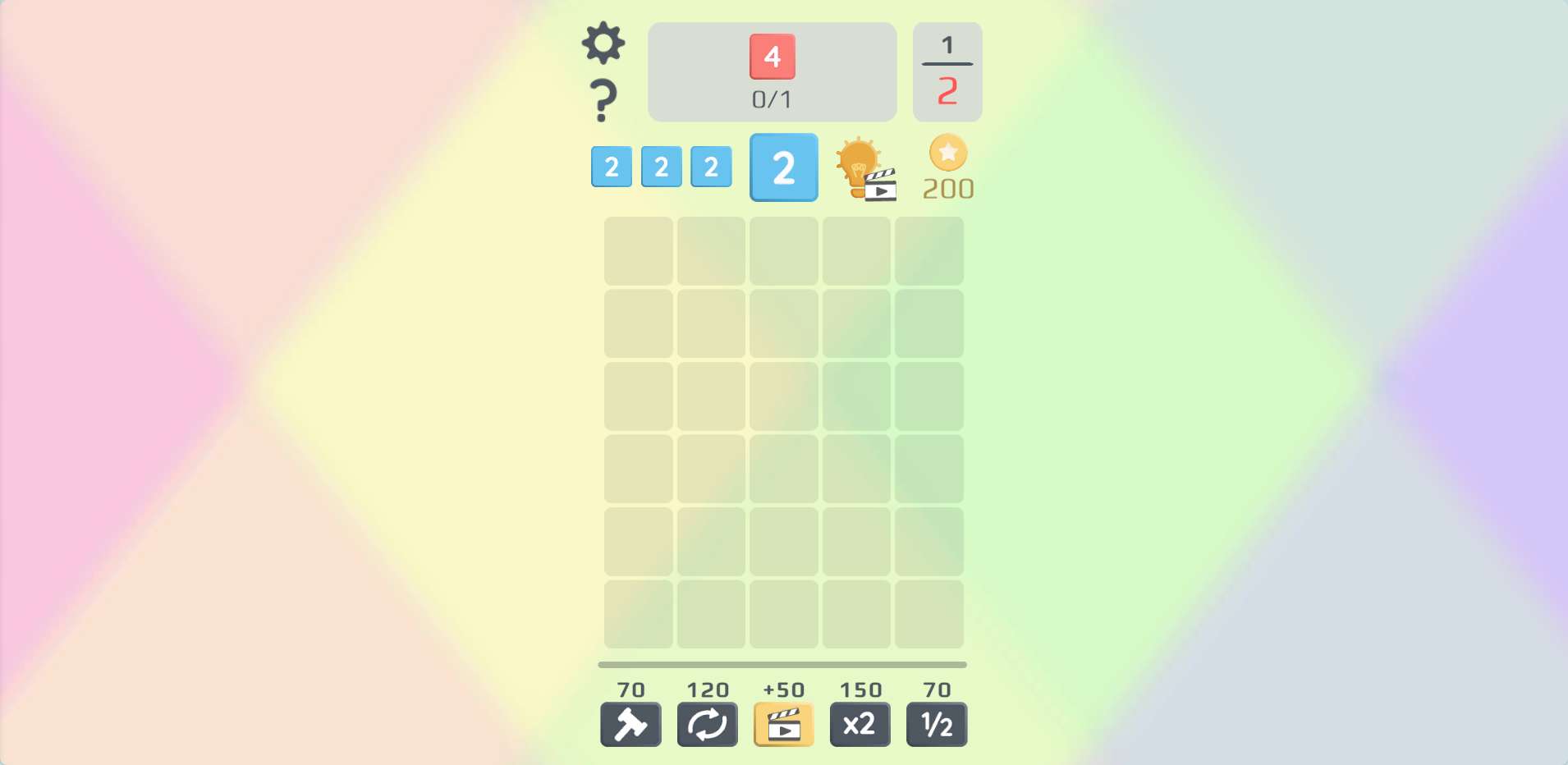The height and width of the screenshot is (765, 1568).
Task: Open the settings gear
Action: point(603,43)
